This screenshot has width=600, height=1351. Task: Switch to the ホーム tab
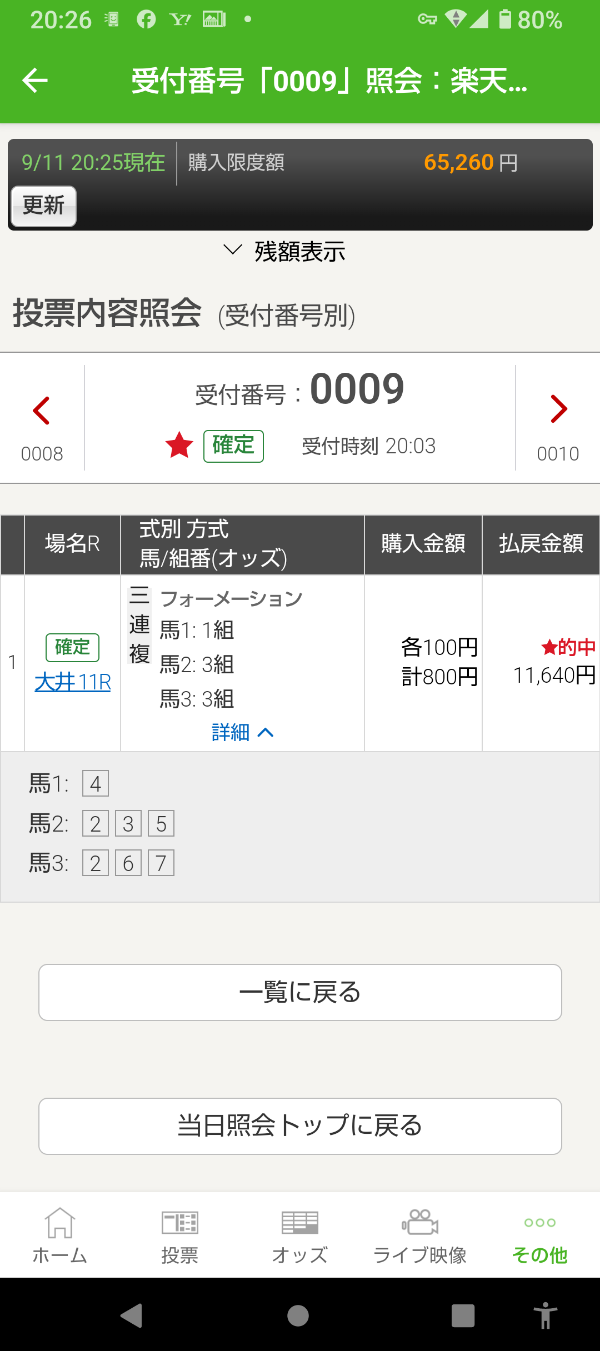[60, 1236]
